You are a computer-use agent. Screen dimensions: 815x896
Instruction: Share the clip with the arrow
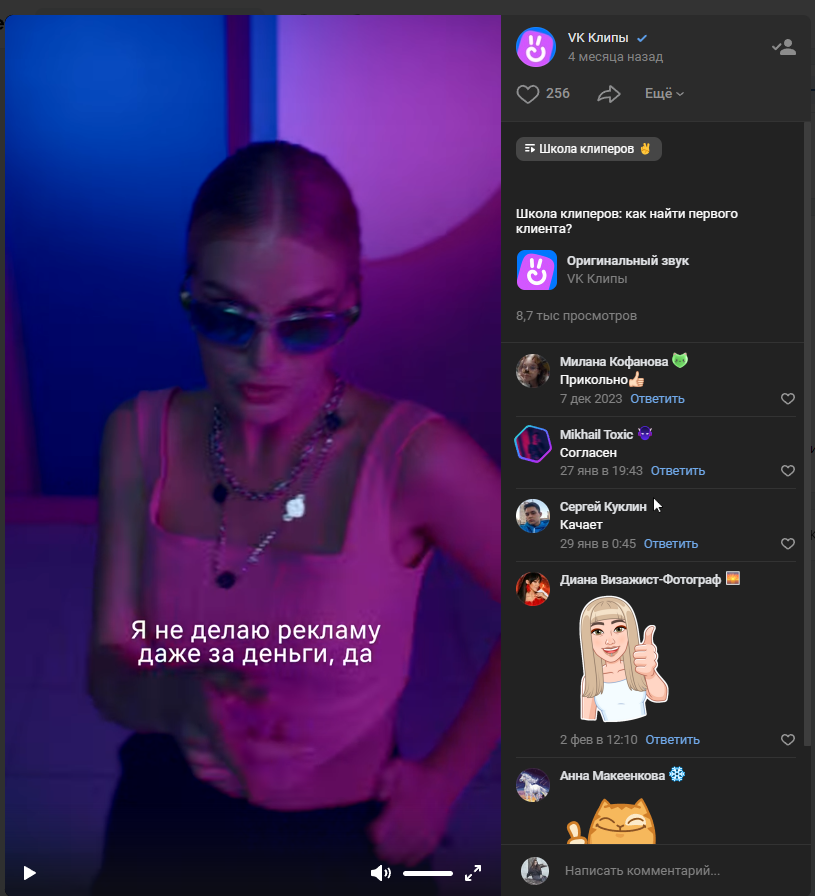[x=609, y=94]
